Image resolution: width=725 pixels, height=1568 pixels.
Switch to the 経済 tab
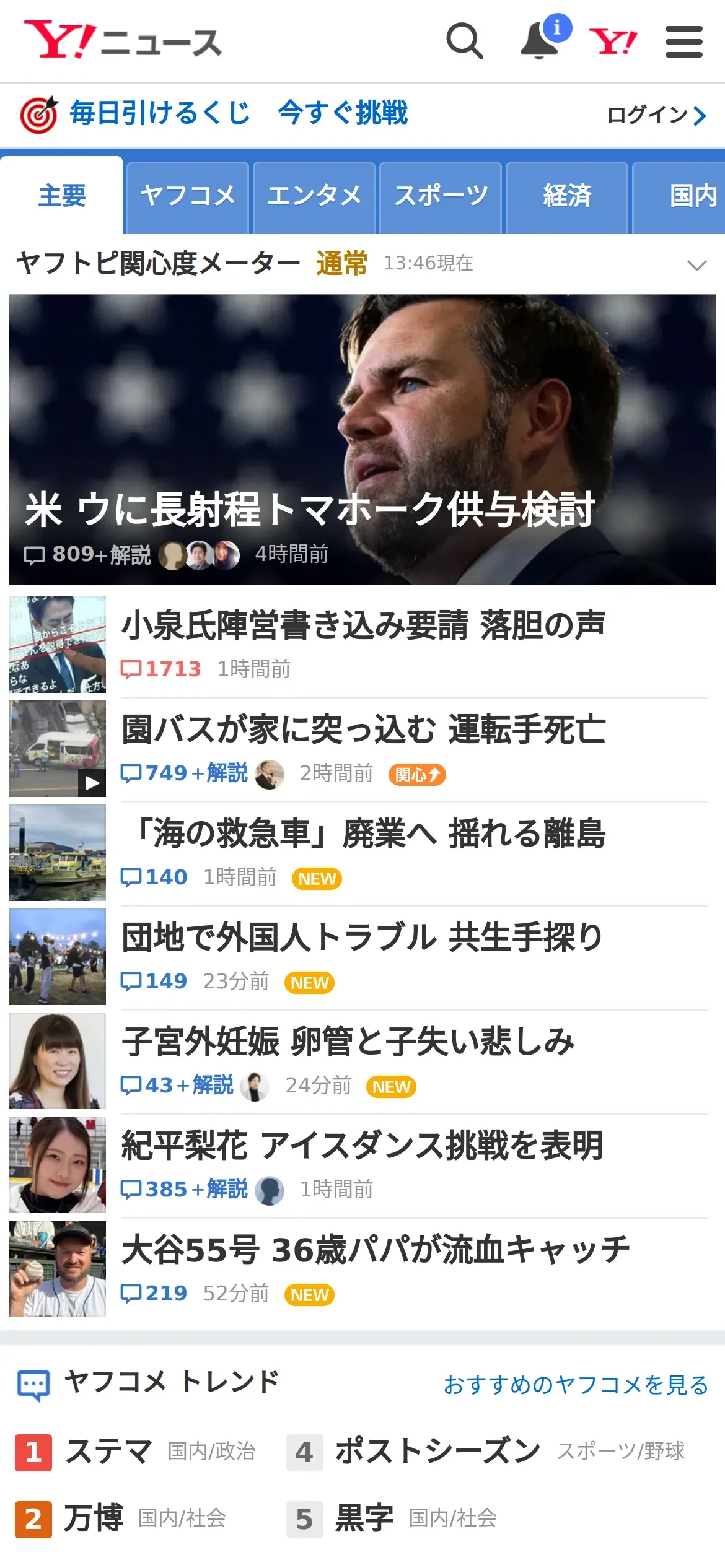(567, 196)
